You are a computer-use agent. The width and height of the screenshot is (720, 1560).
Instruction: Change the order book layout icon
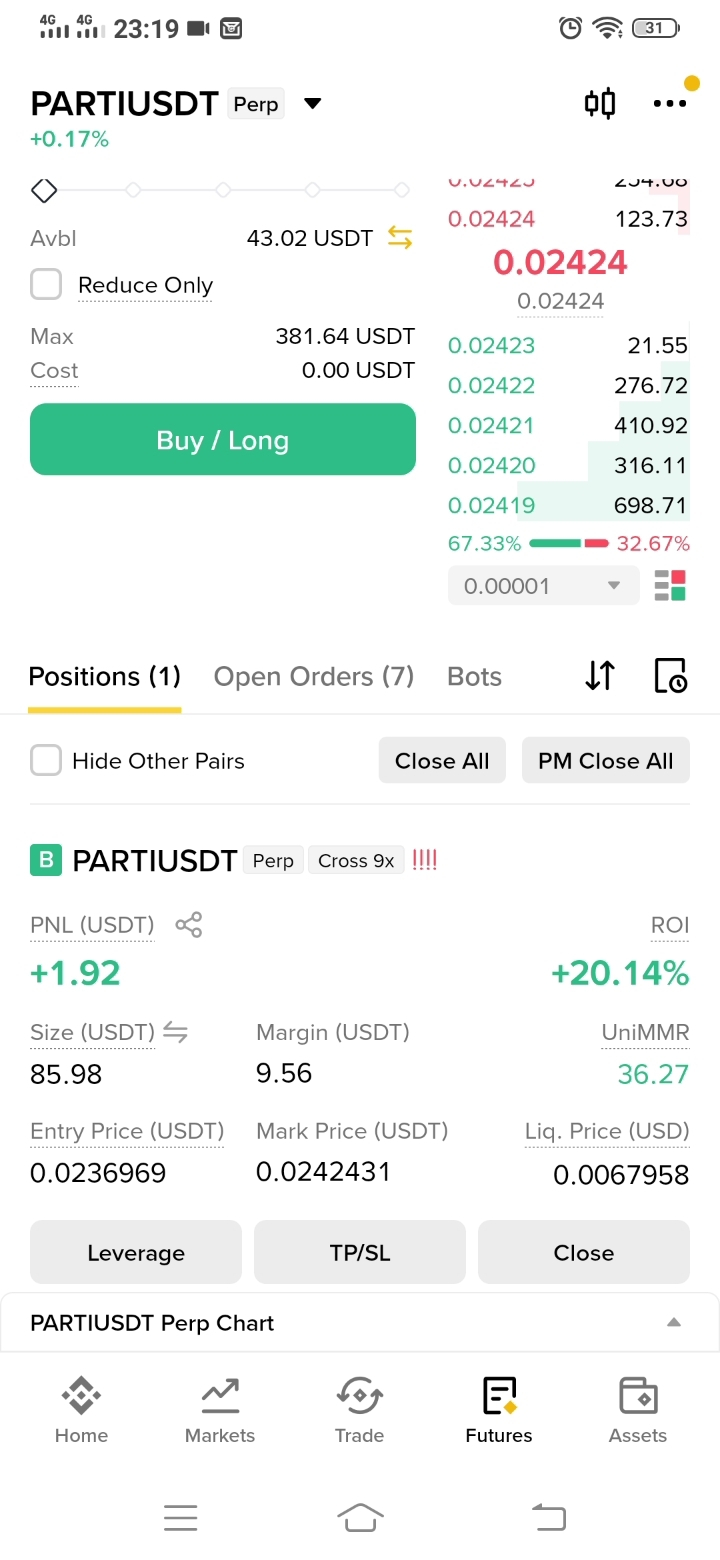(x=670, y=586)
